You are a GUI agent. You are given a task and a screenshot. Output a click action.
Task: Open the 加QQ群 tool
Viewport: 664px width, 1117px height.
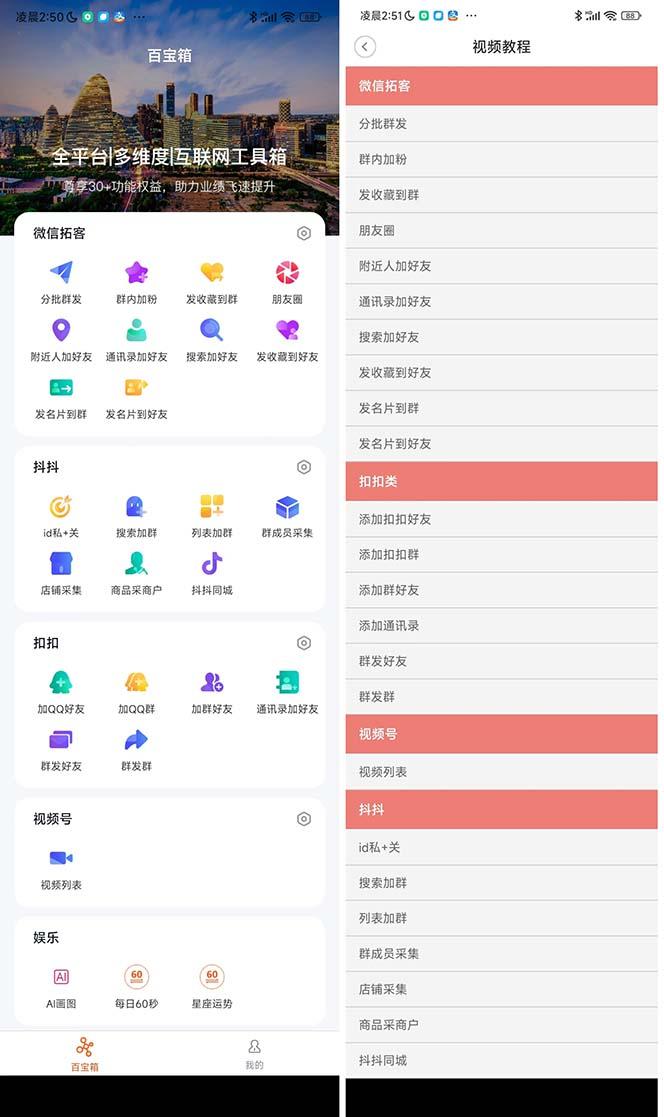click(136, 683)
